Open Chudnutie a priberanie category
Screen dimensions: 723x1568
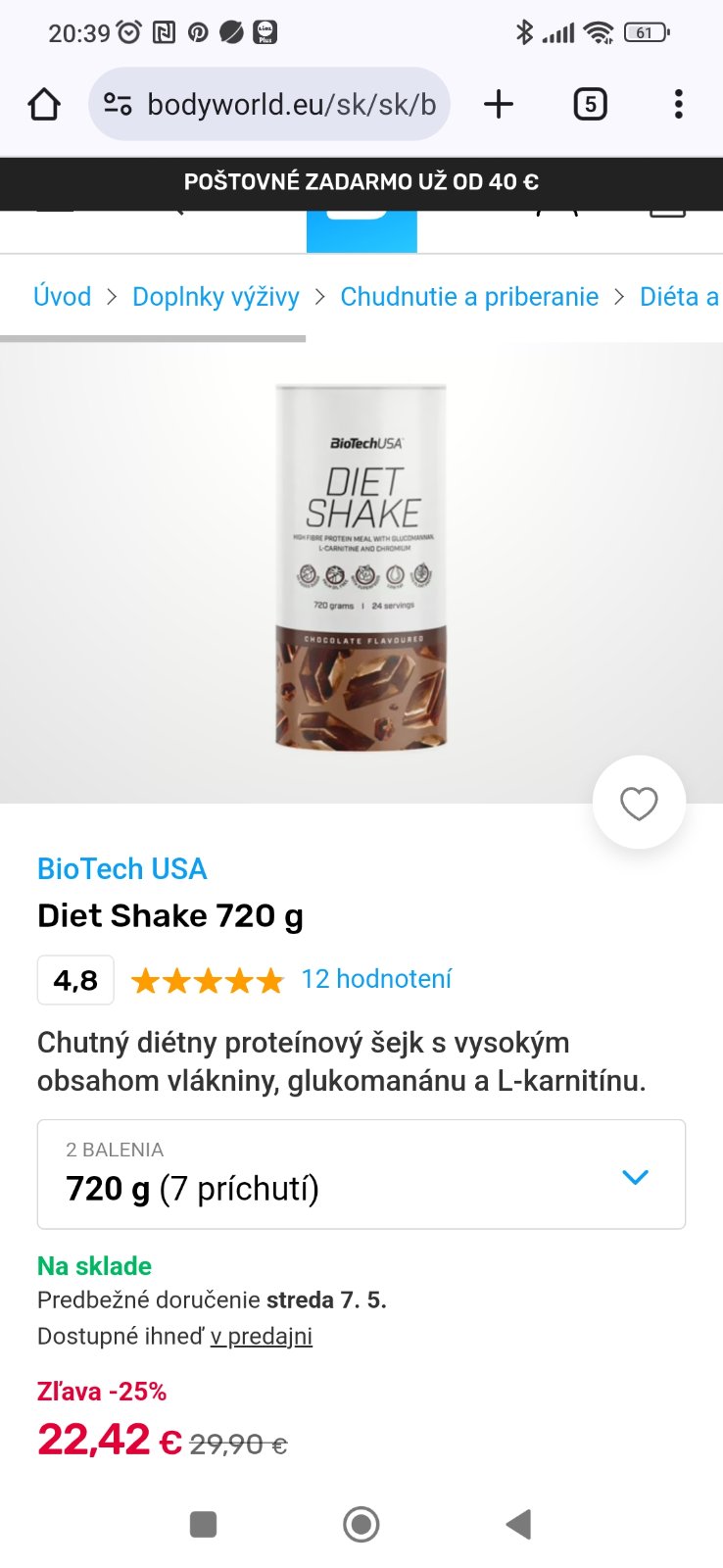pyautogui.click(x=469, y=297)
